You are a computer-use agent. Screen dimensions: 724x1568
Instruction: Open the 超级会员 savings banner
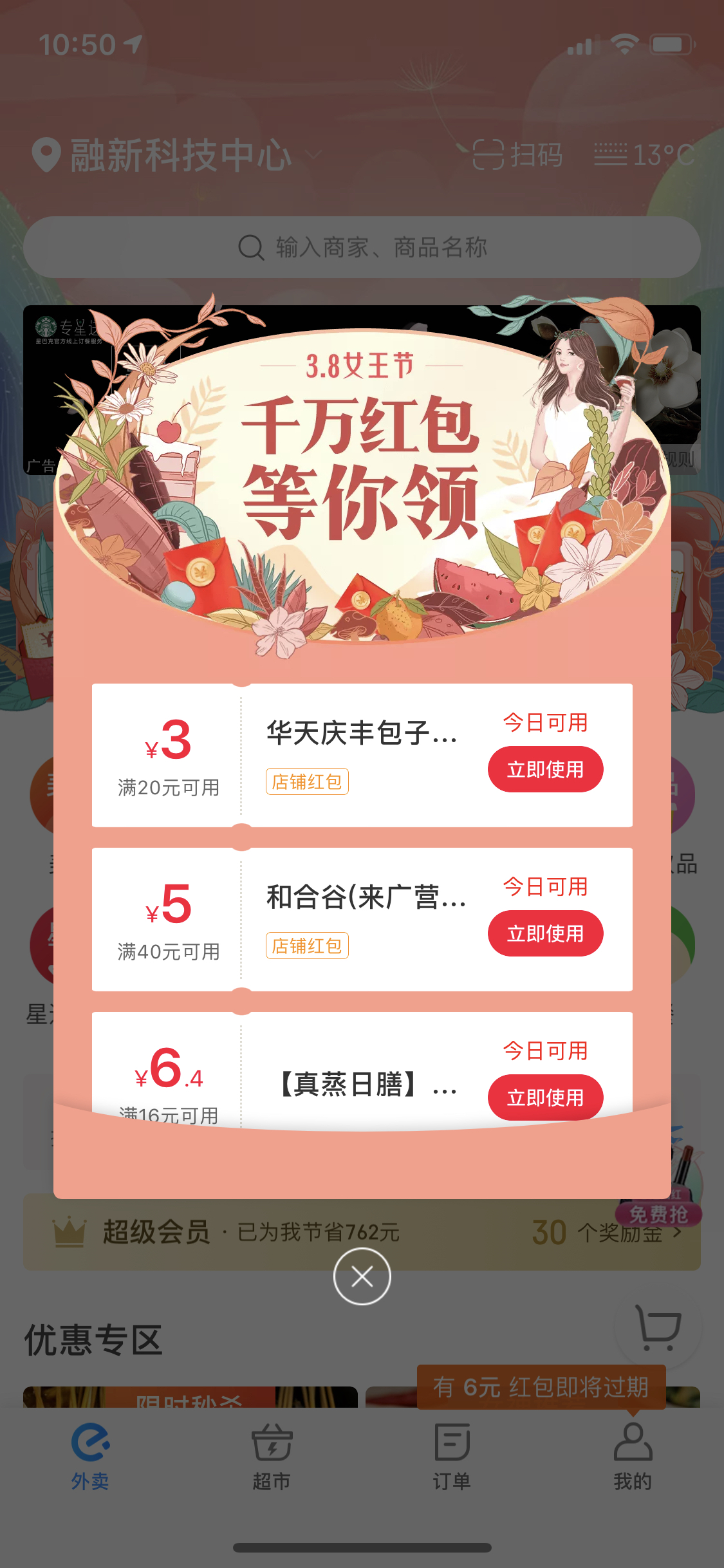coord(362,1232)
